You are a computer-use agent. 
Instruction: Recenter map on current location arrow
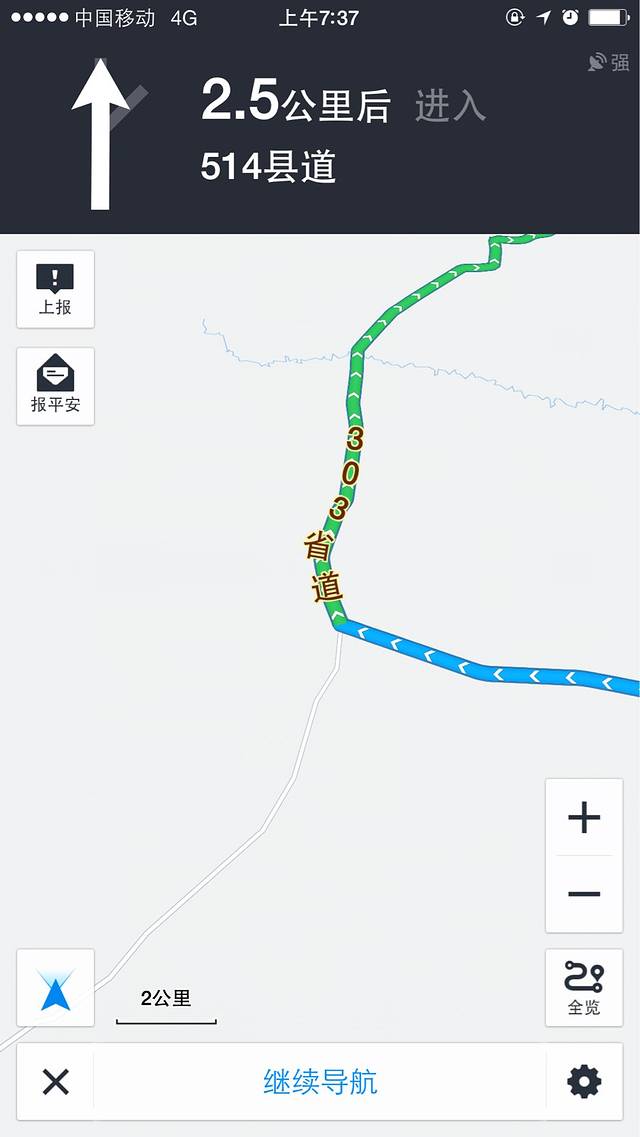pos(55,988)
